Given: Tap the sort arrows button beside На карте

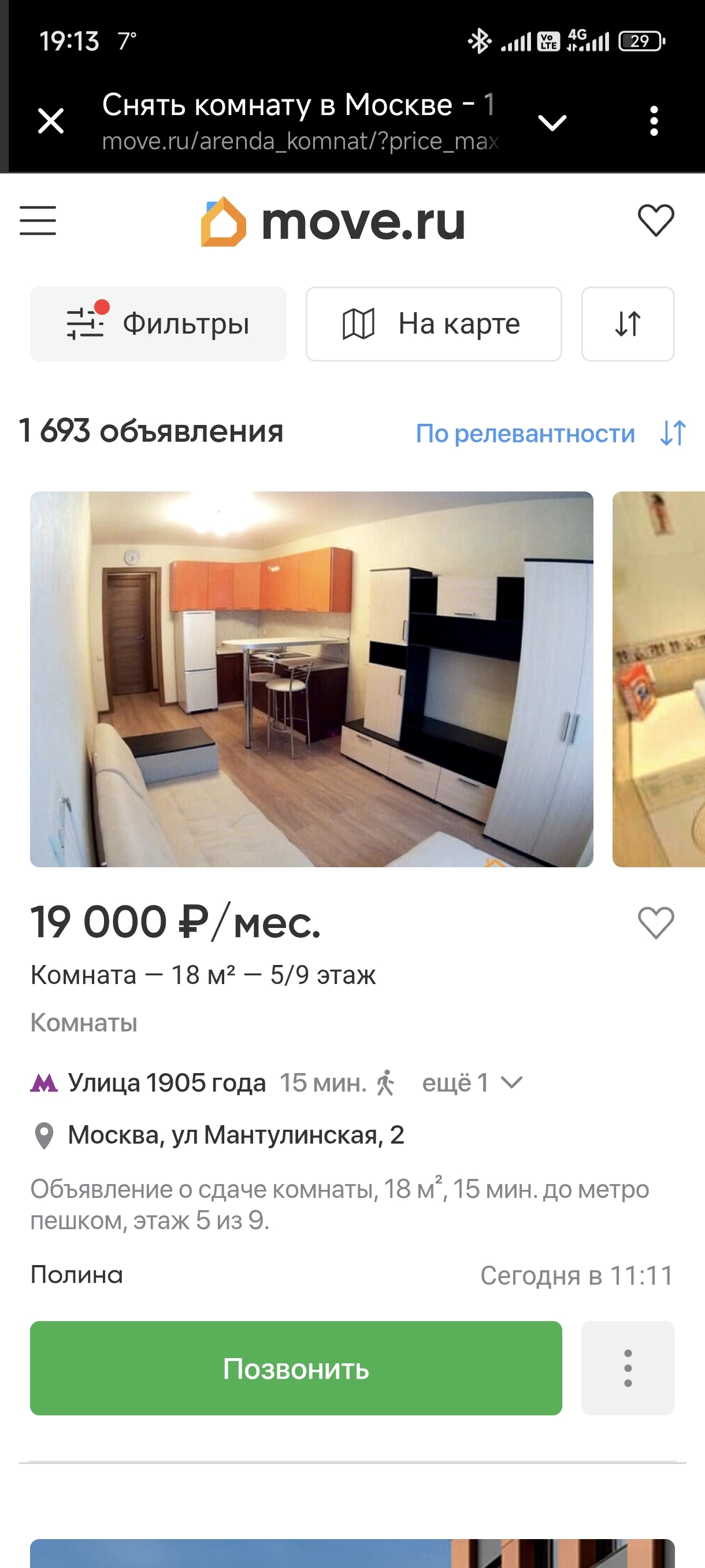Looking at the screenshot, I should (x=627, y=324).
